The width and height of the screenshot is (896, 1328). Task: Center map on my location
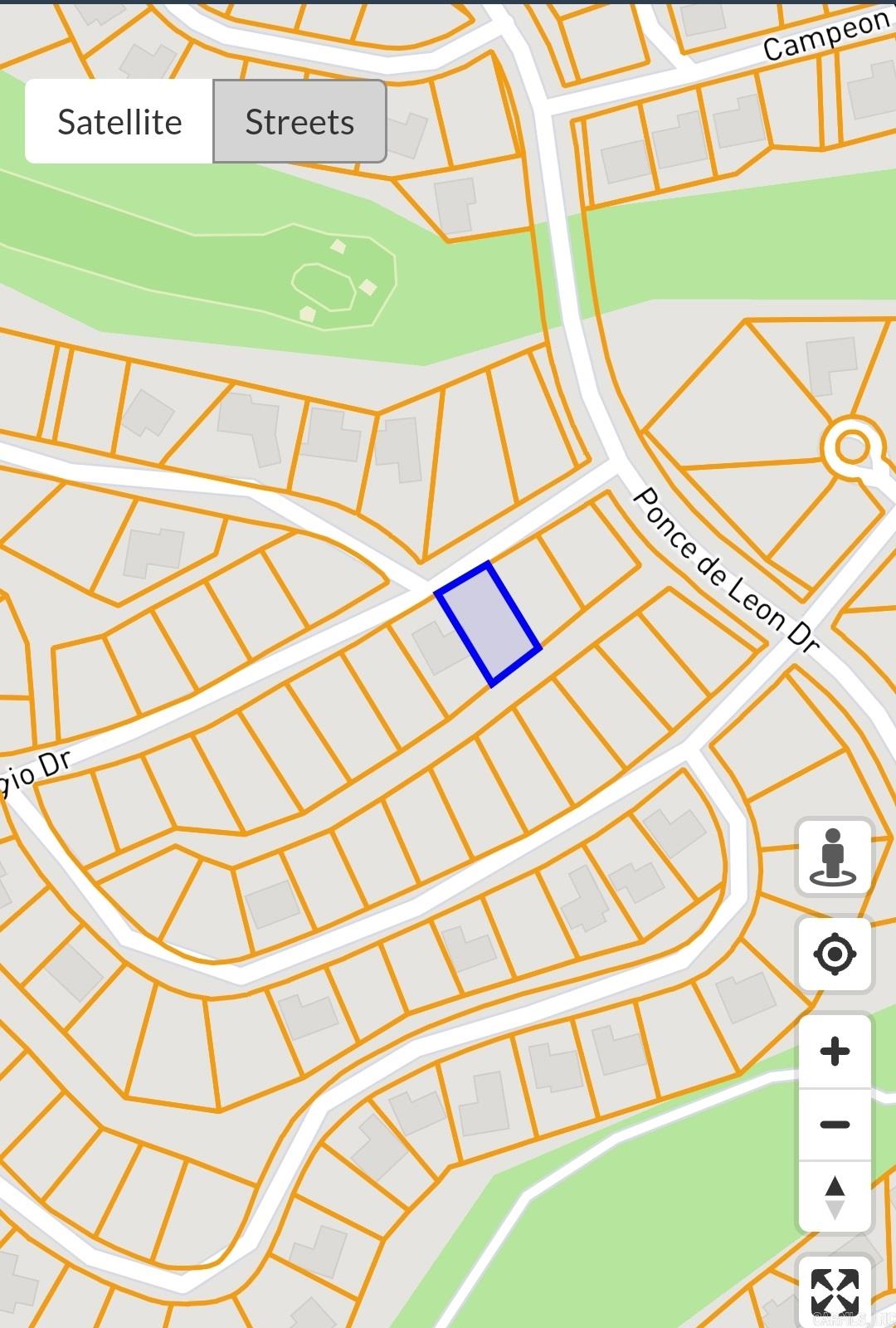coord(834,954)
